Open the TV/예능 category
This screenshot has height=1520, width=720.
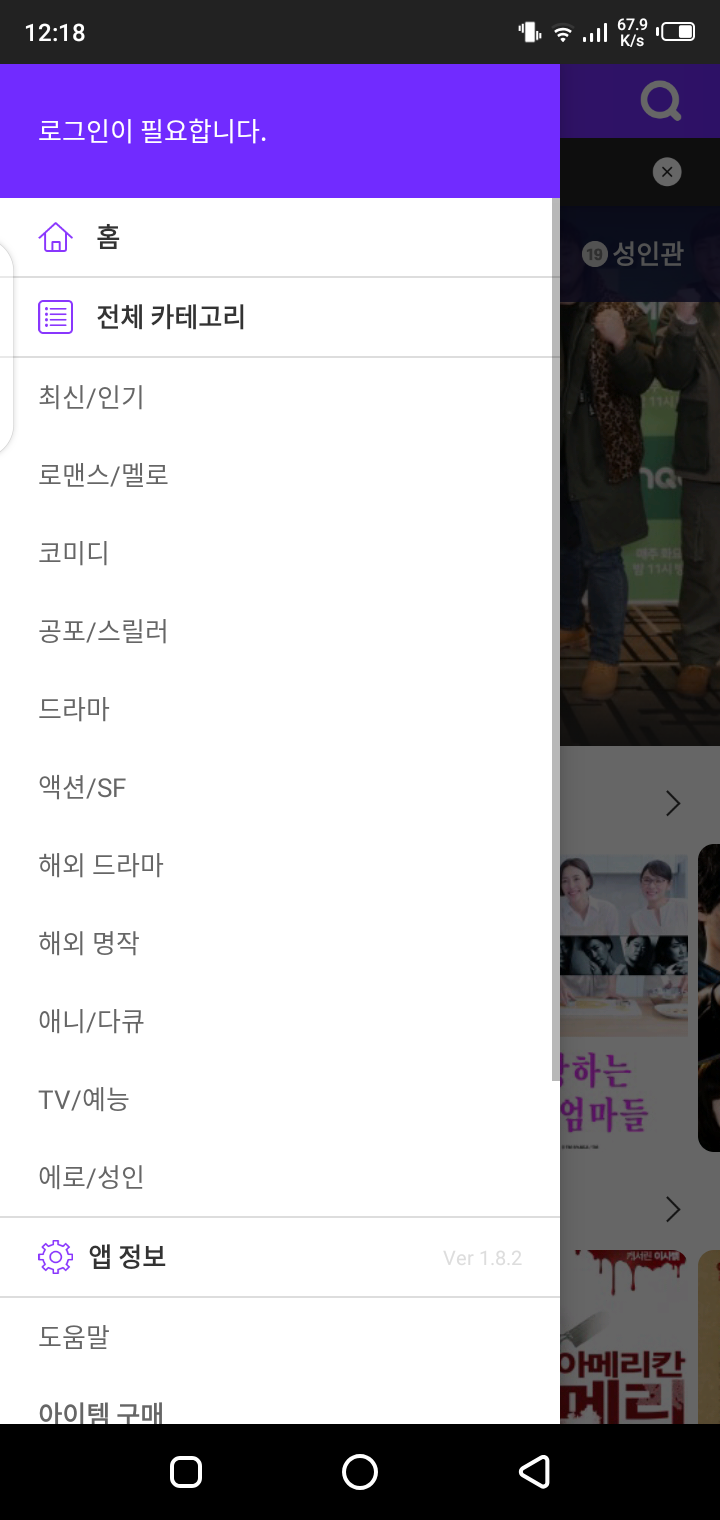tap(84, 1100)
